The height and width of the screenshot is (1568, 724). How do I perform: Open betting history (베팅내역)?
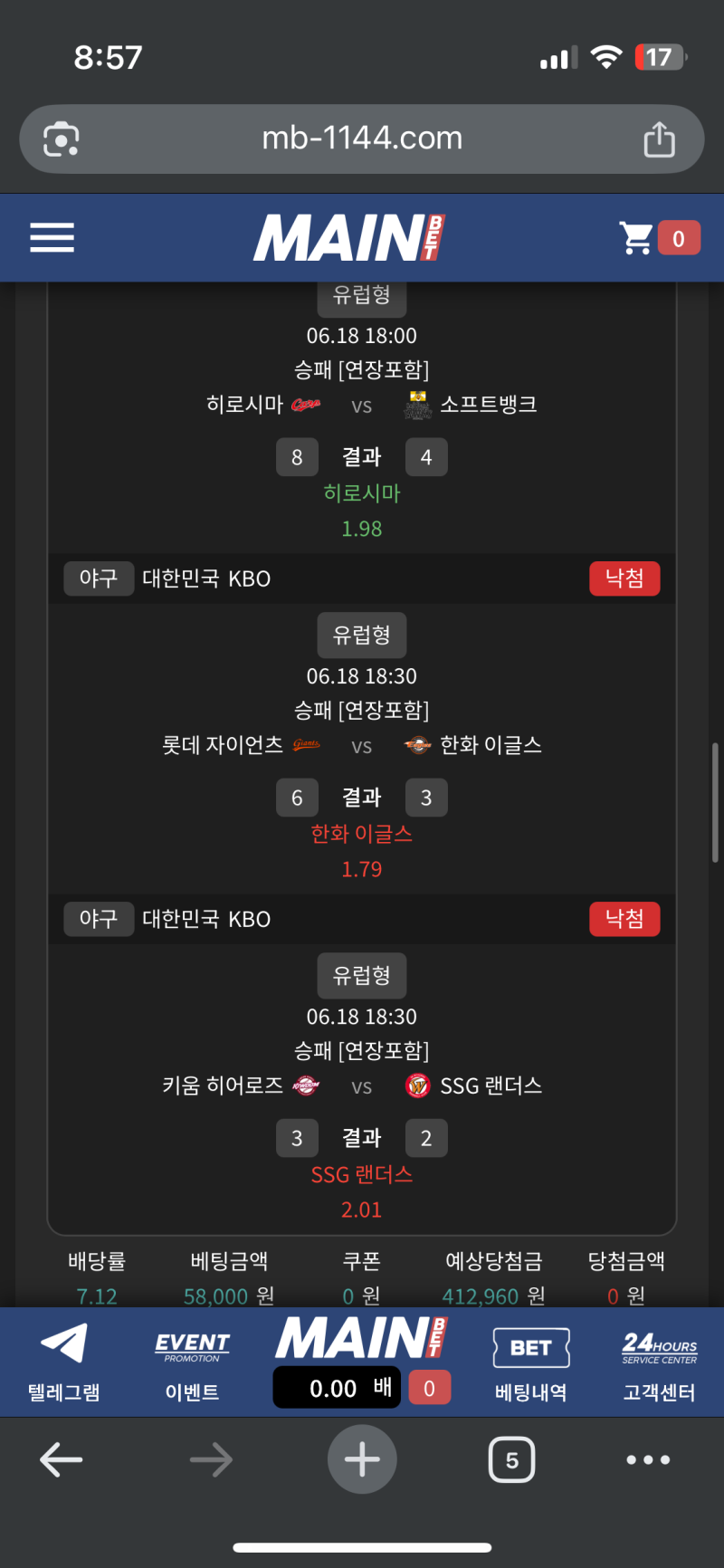[530, 1362]
